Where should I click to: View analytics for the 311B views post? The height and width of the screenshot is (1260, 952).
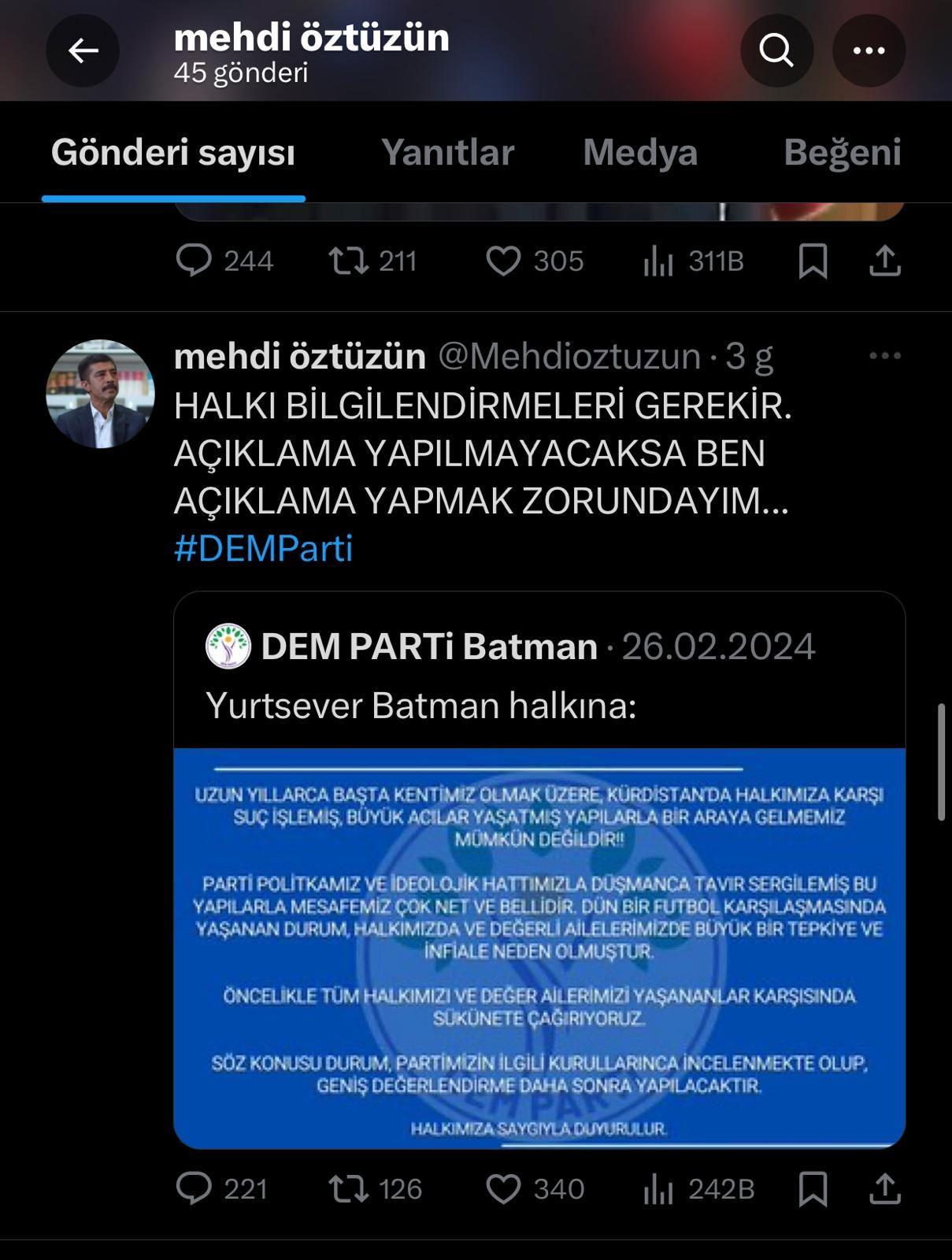pos(659,261)
